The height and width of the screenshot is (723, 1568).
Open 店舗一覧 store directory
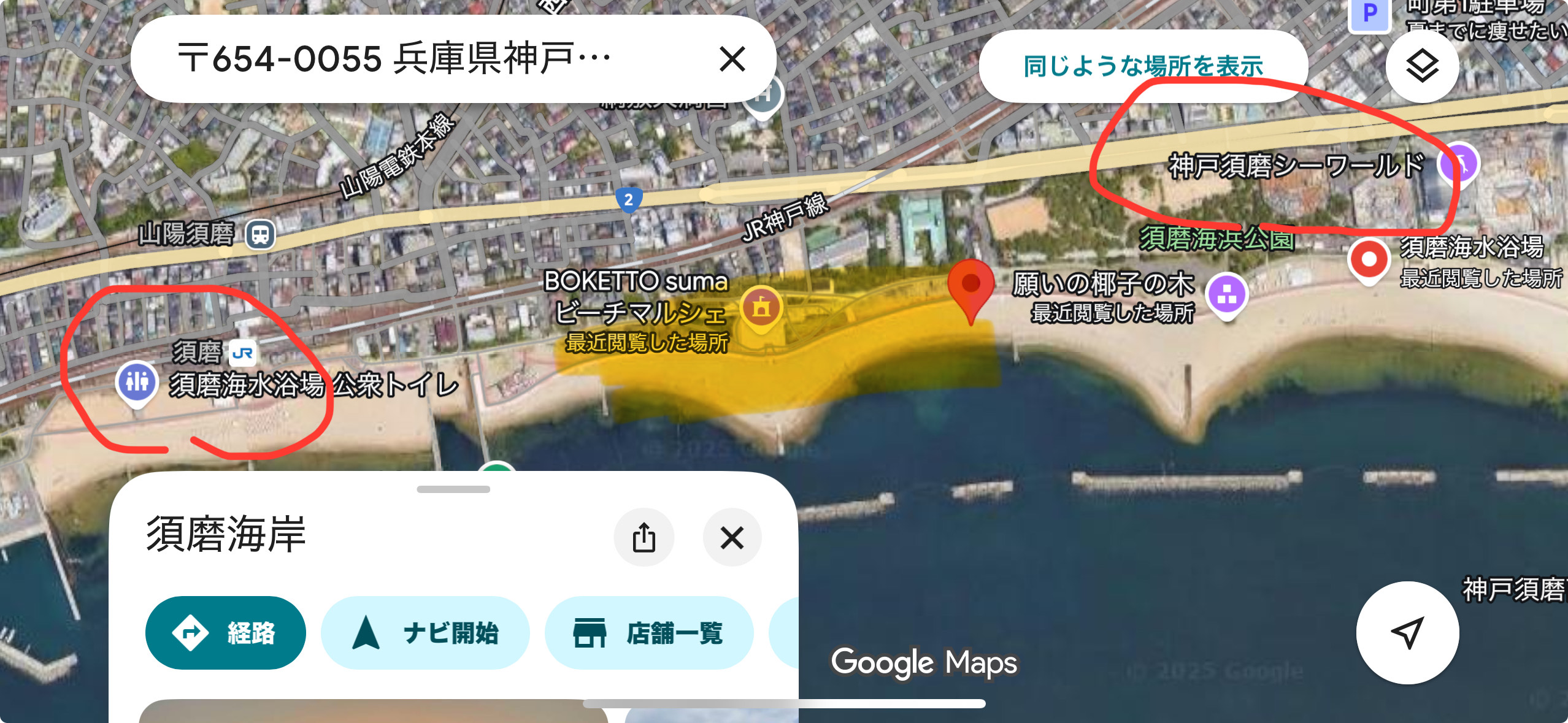point(648,632)
